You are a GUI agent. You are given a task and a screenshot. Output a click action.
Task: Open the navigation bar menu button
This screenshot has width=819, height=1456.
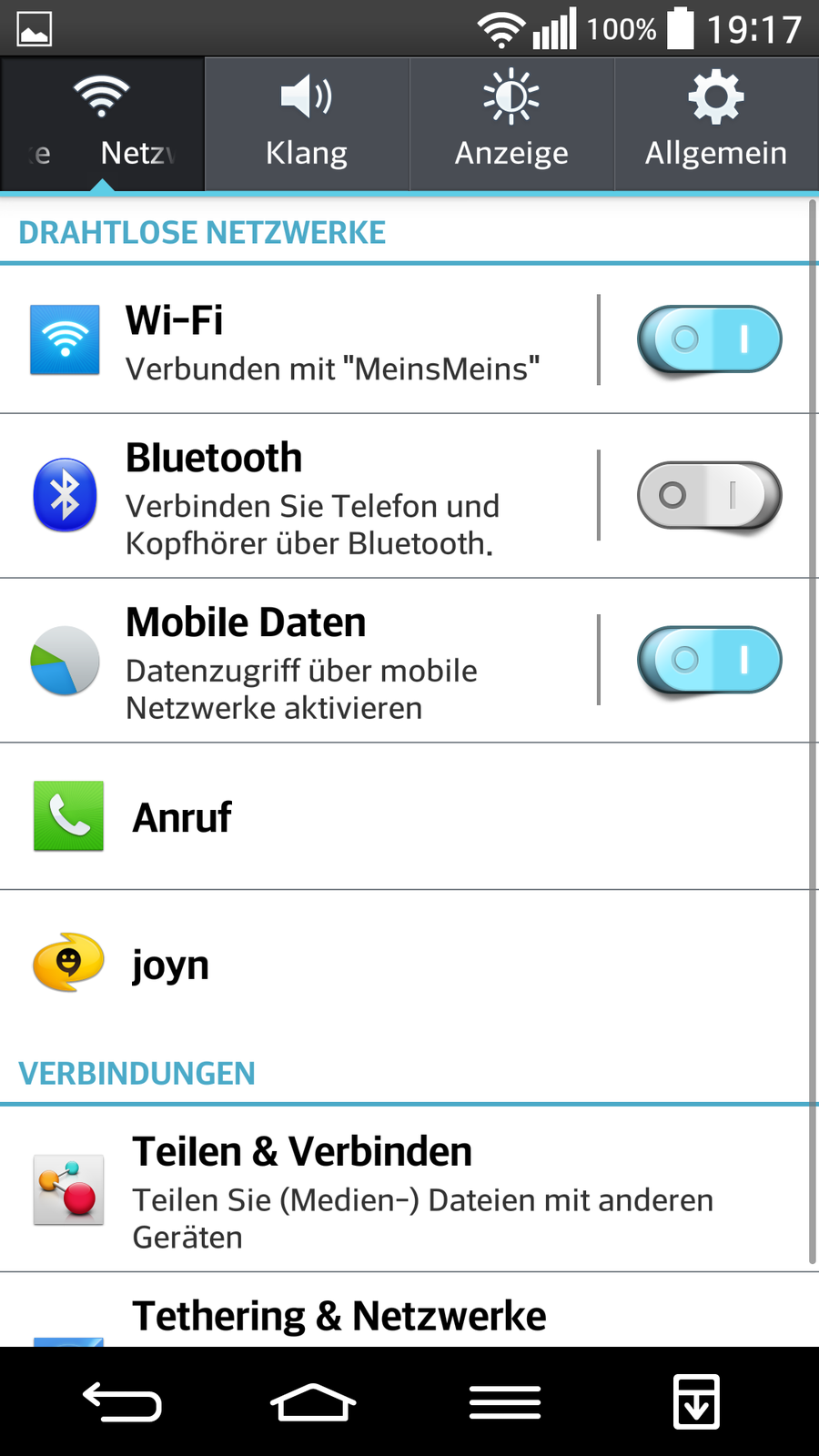505,1401
